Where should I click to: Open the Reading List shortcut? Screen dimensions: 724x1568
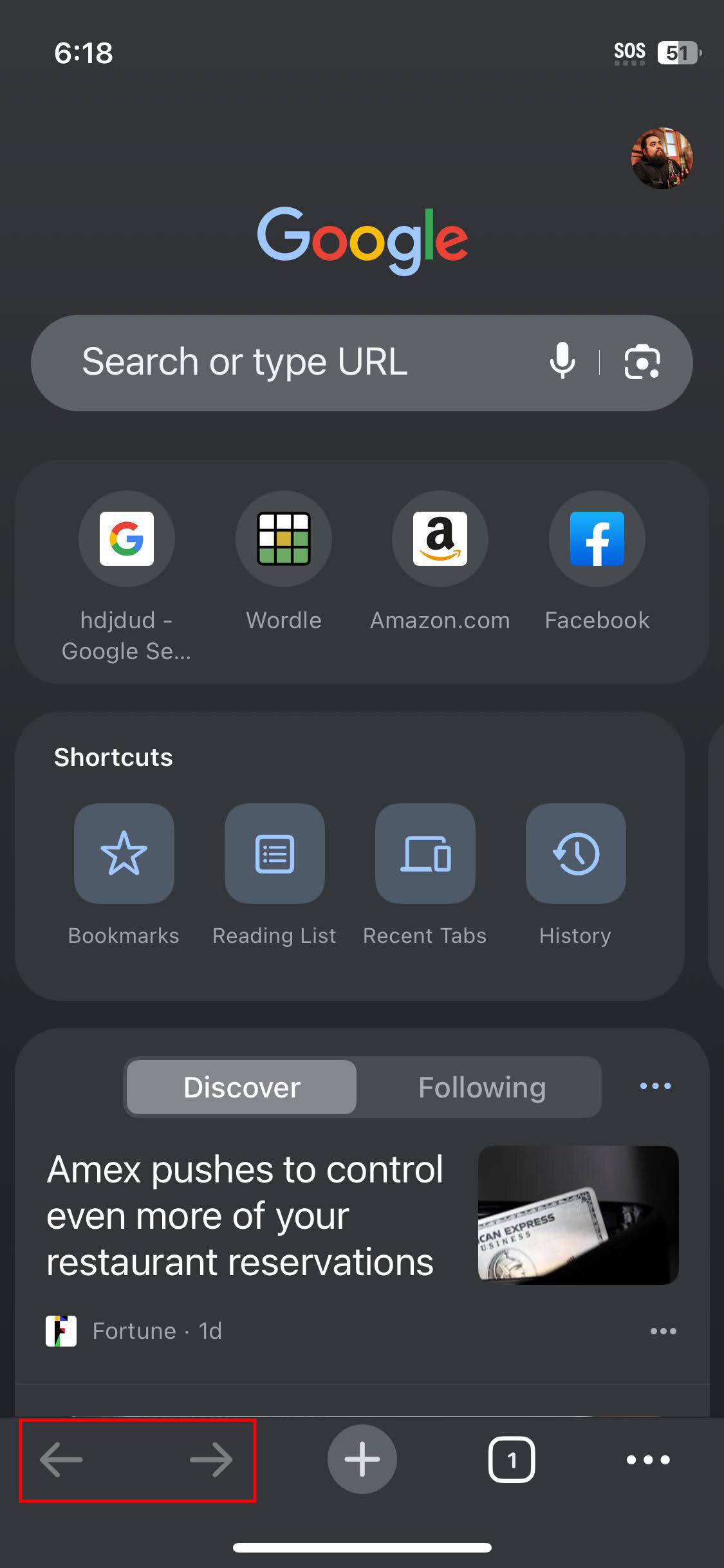point(275,854)
